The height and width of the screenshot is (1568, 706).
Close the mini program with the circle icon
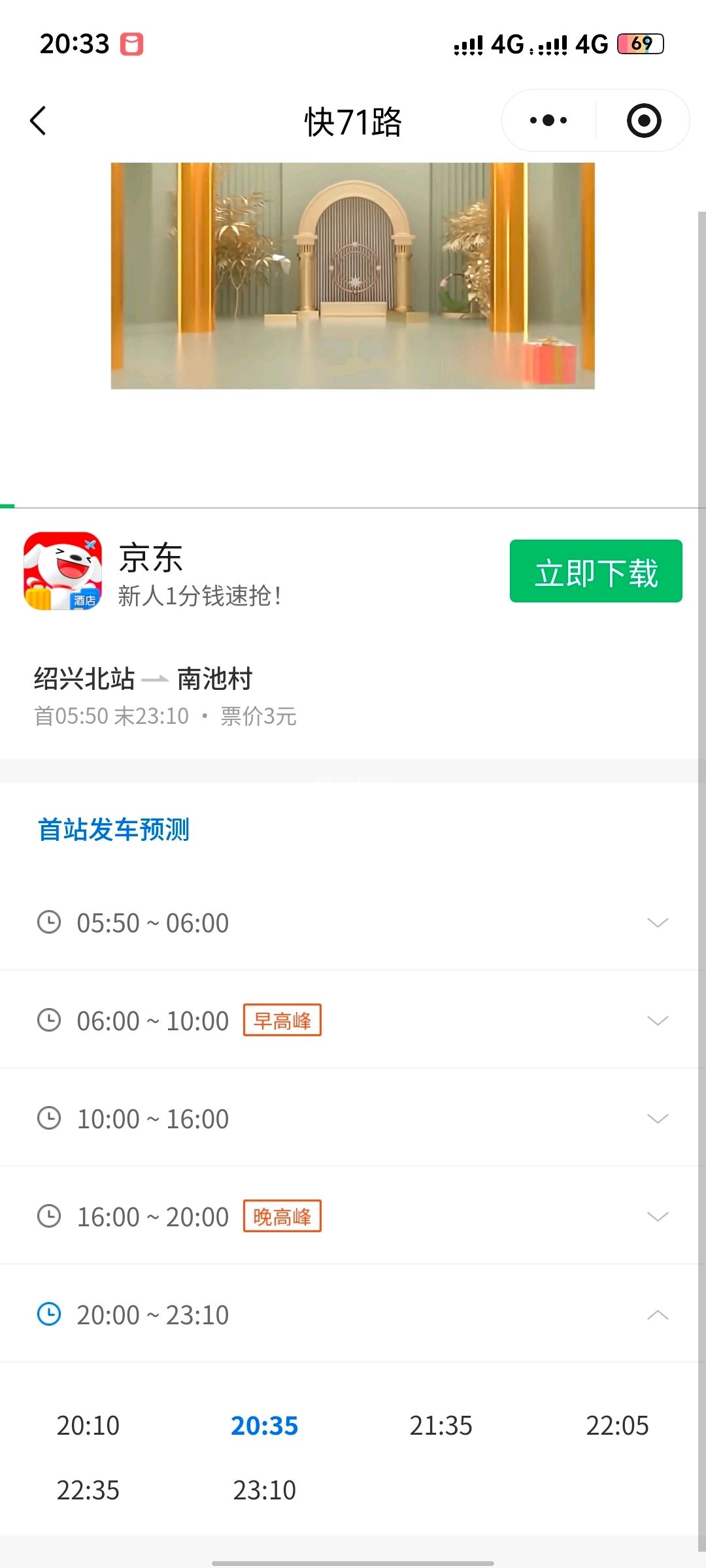pyautogui.click(x=643, y=121)
